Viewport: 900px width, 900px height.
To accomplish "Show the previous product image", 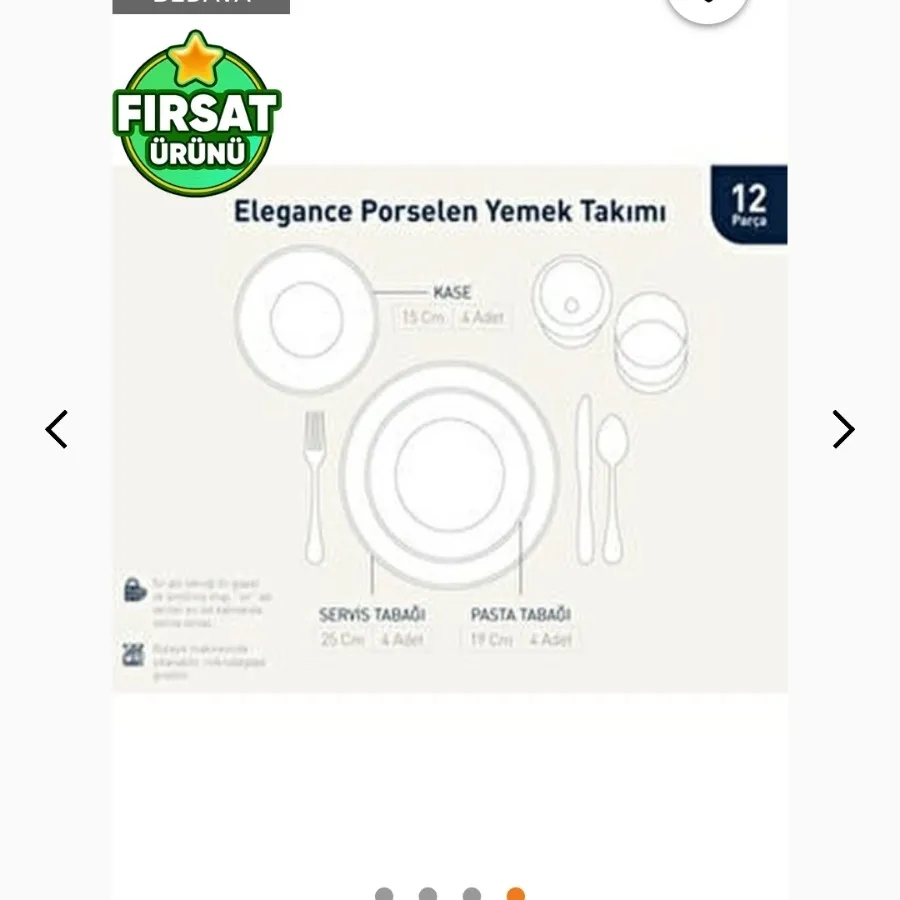I will 57,429.
